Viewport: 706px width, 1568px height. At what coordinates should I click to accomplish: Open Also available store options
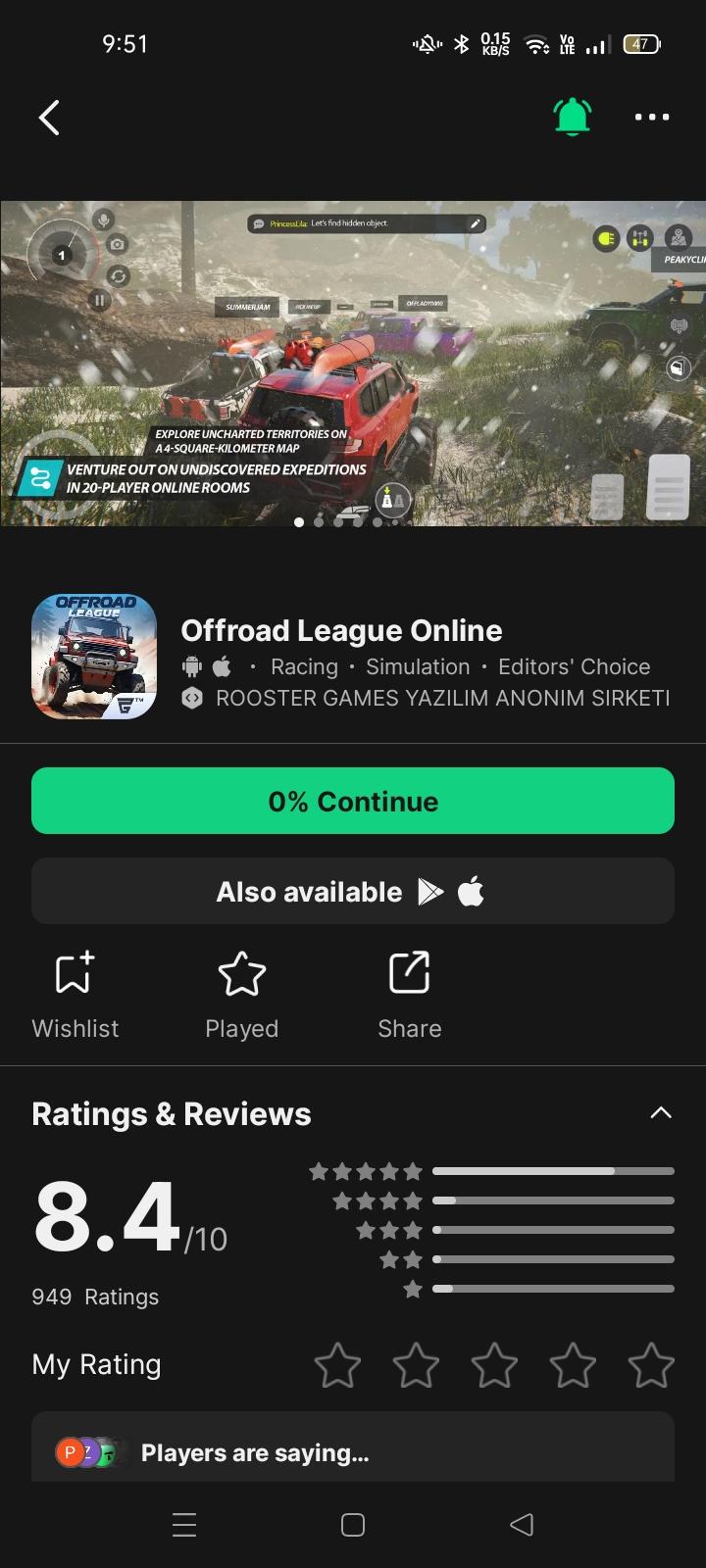(x=353, y=891)
